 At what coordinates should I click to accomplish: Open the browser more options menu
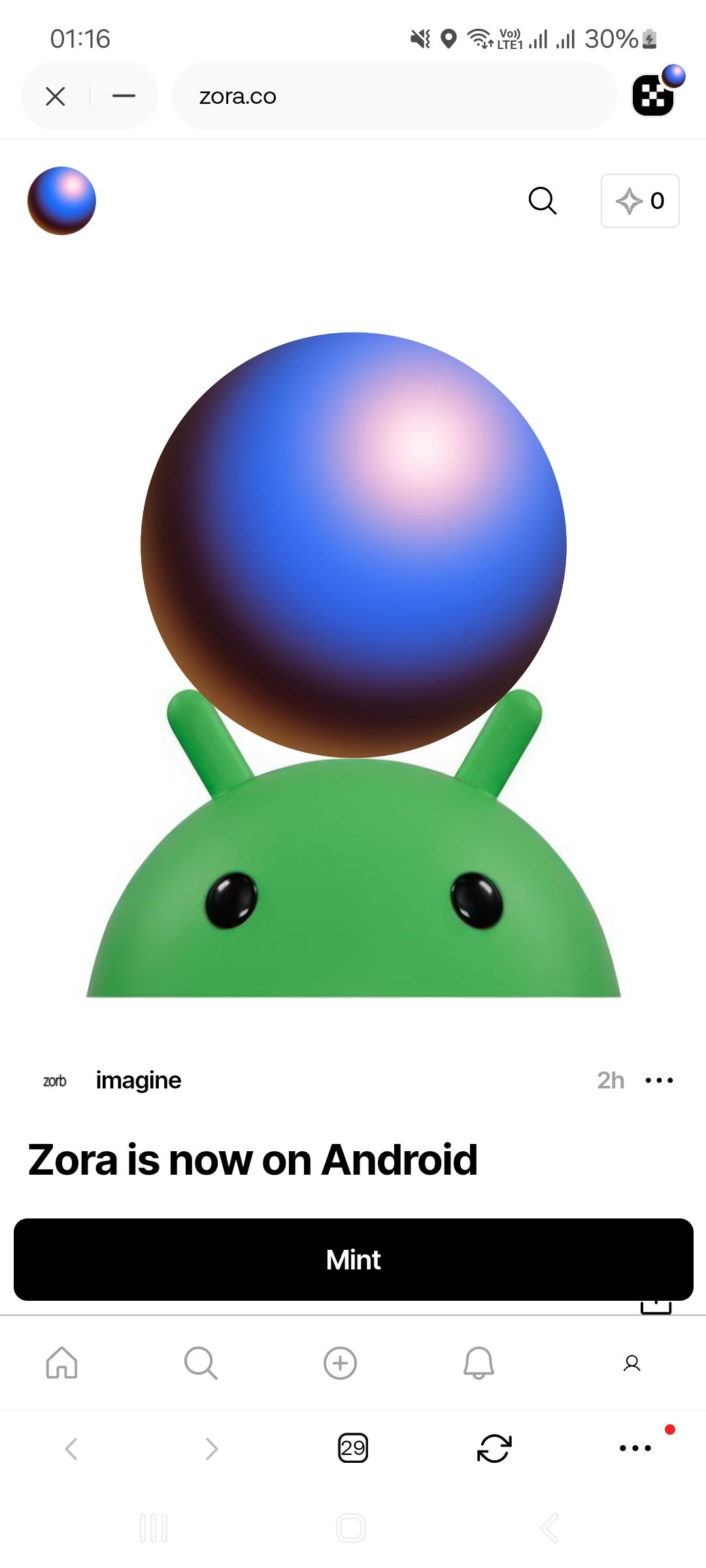pos(635,1448)
